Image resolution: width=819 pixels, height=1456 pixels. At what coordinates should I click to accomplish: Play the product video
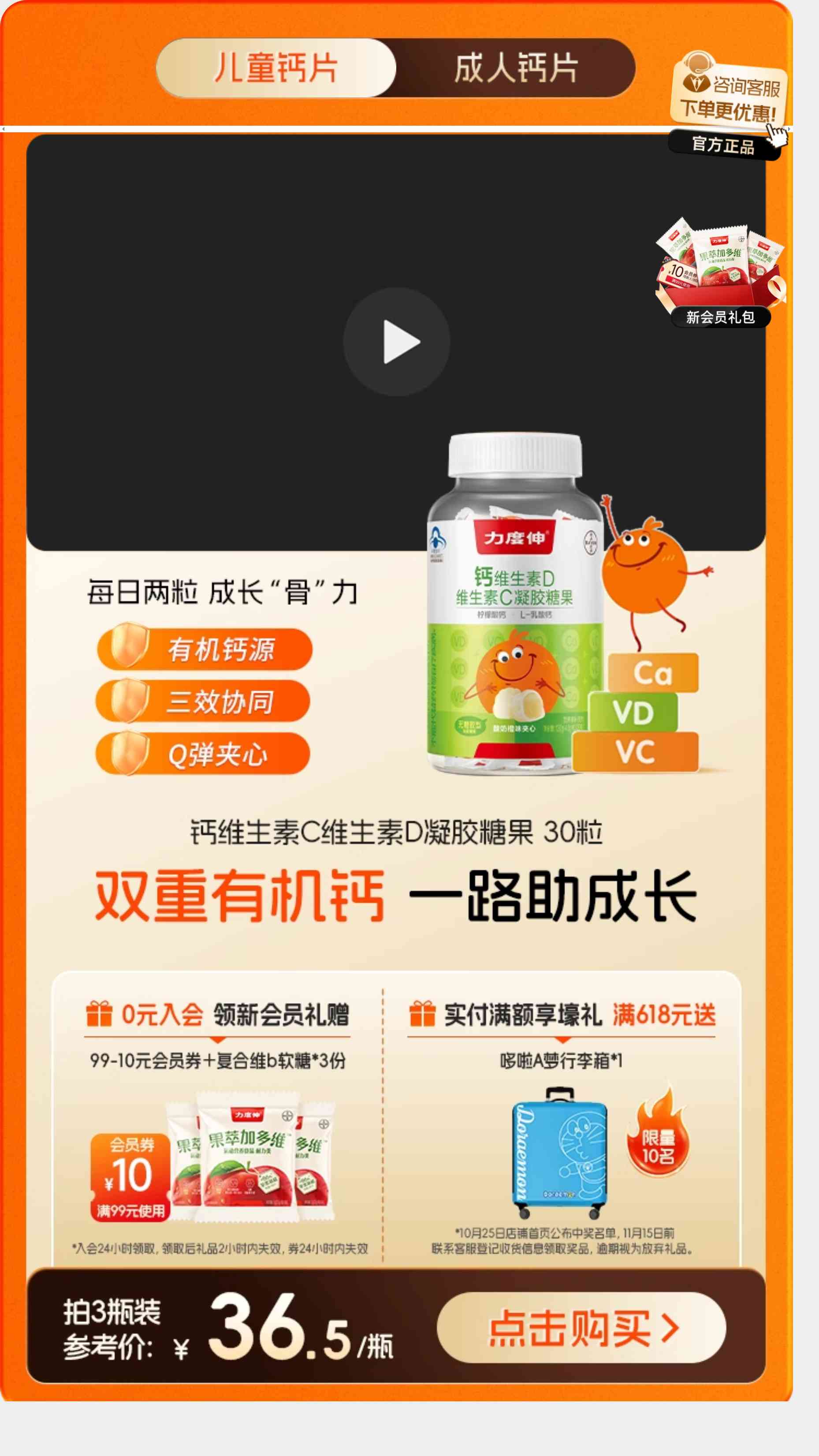396,341
